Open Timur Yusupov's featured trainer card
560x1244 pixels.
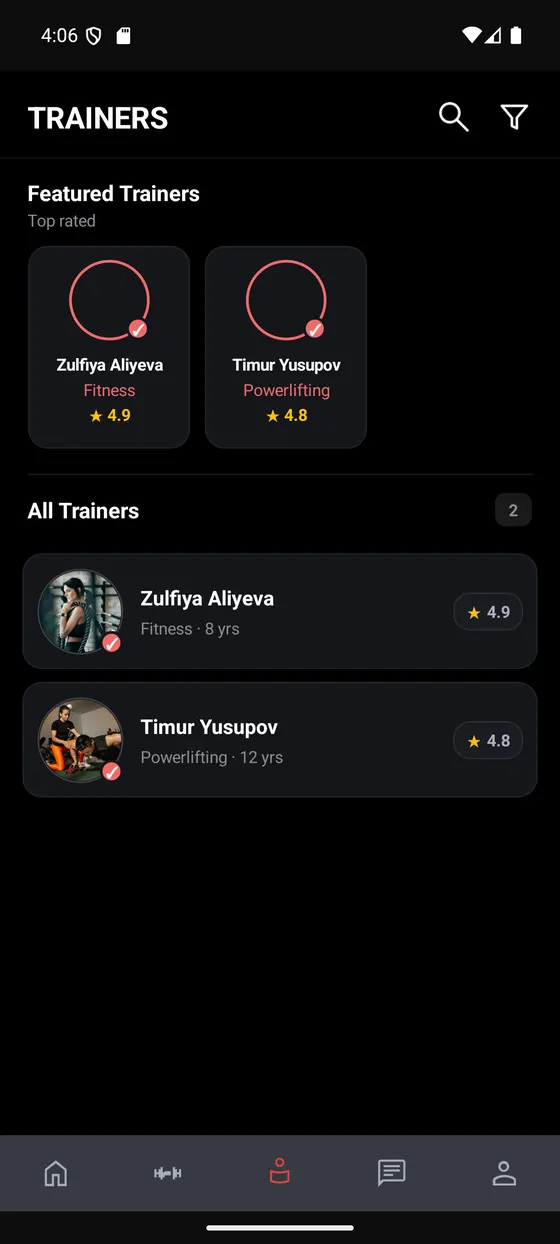tap(286, 347)
